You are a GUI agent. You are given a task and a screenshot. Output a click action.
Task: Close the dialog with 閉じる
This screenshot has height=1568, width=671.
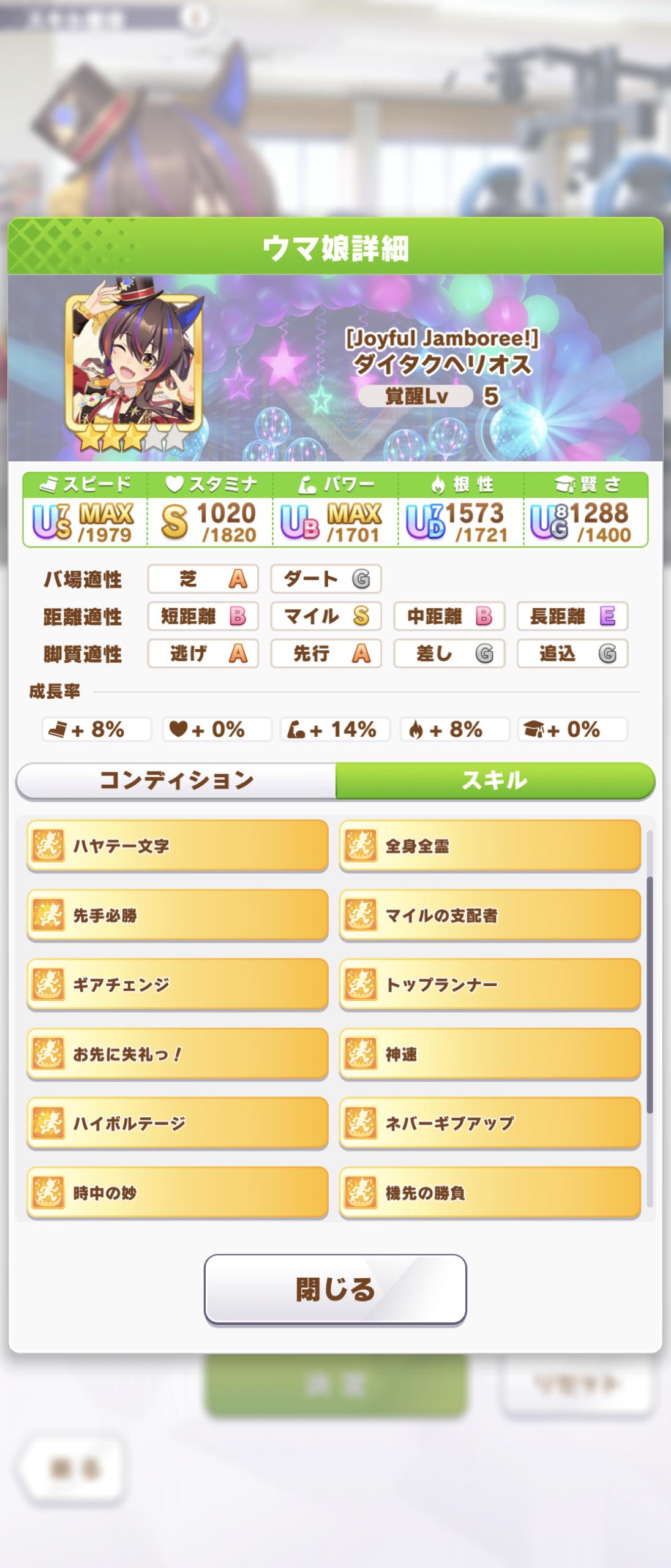tap(335, 1289)
